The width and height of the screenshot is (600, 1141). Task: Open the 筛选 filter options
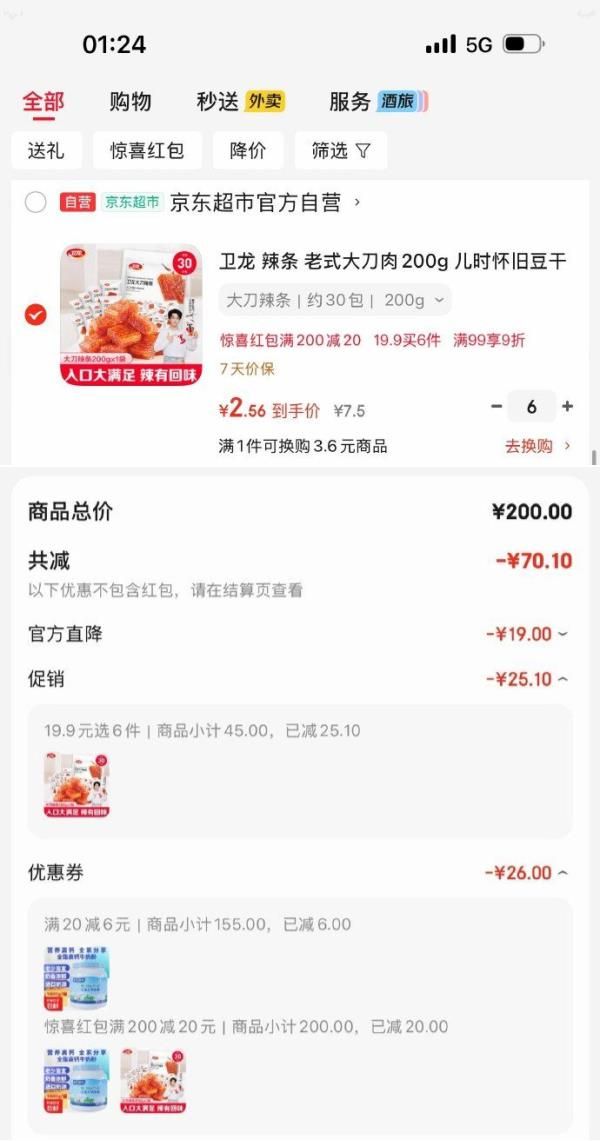[x=341, y=151]
